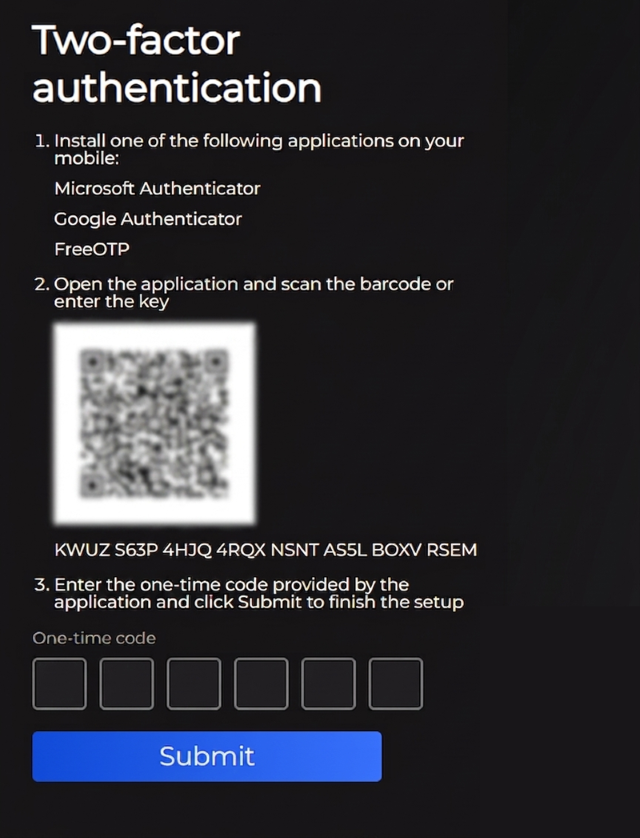Tap the first one-time code digit box
Image resolution: width=640 pixels, height=838 pixels.
[x=59, y=684]
